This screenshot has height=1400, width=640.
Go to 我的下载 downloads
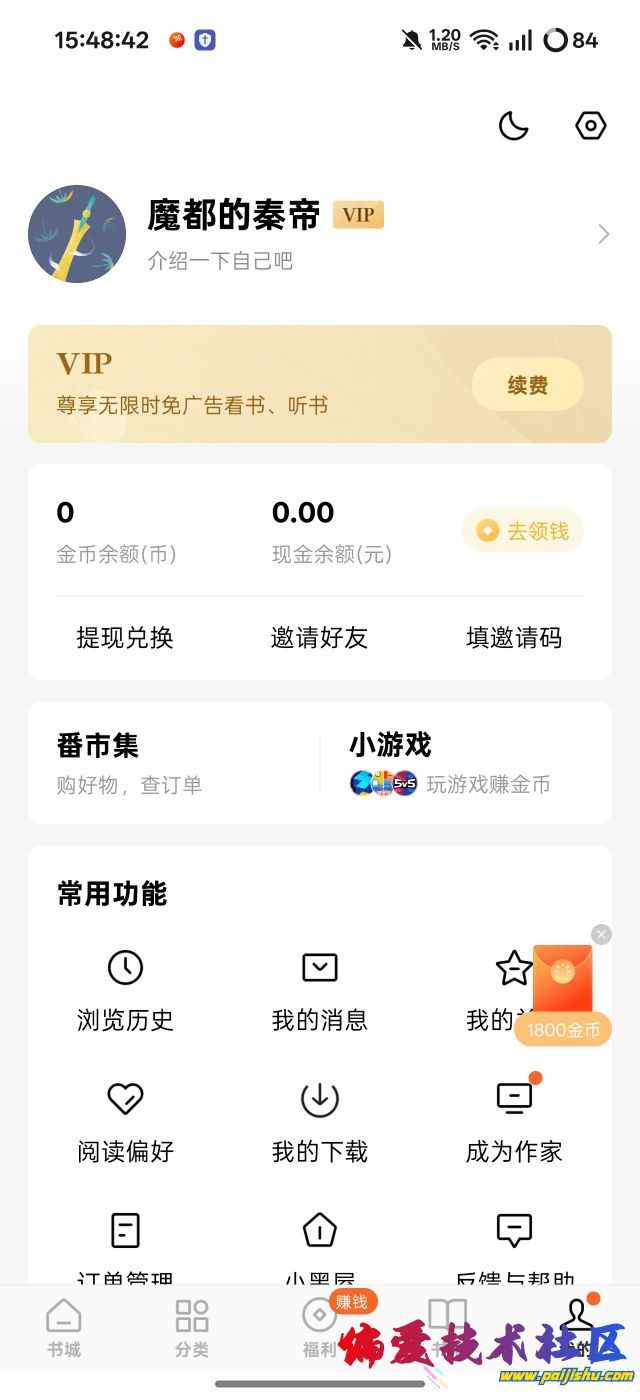tap(320, 1122)
